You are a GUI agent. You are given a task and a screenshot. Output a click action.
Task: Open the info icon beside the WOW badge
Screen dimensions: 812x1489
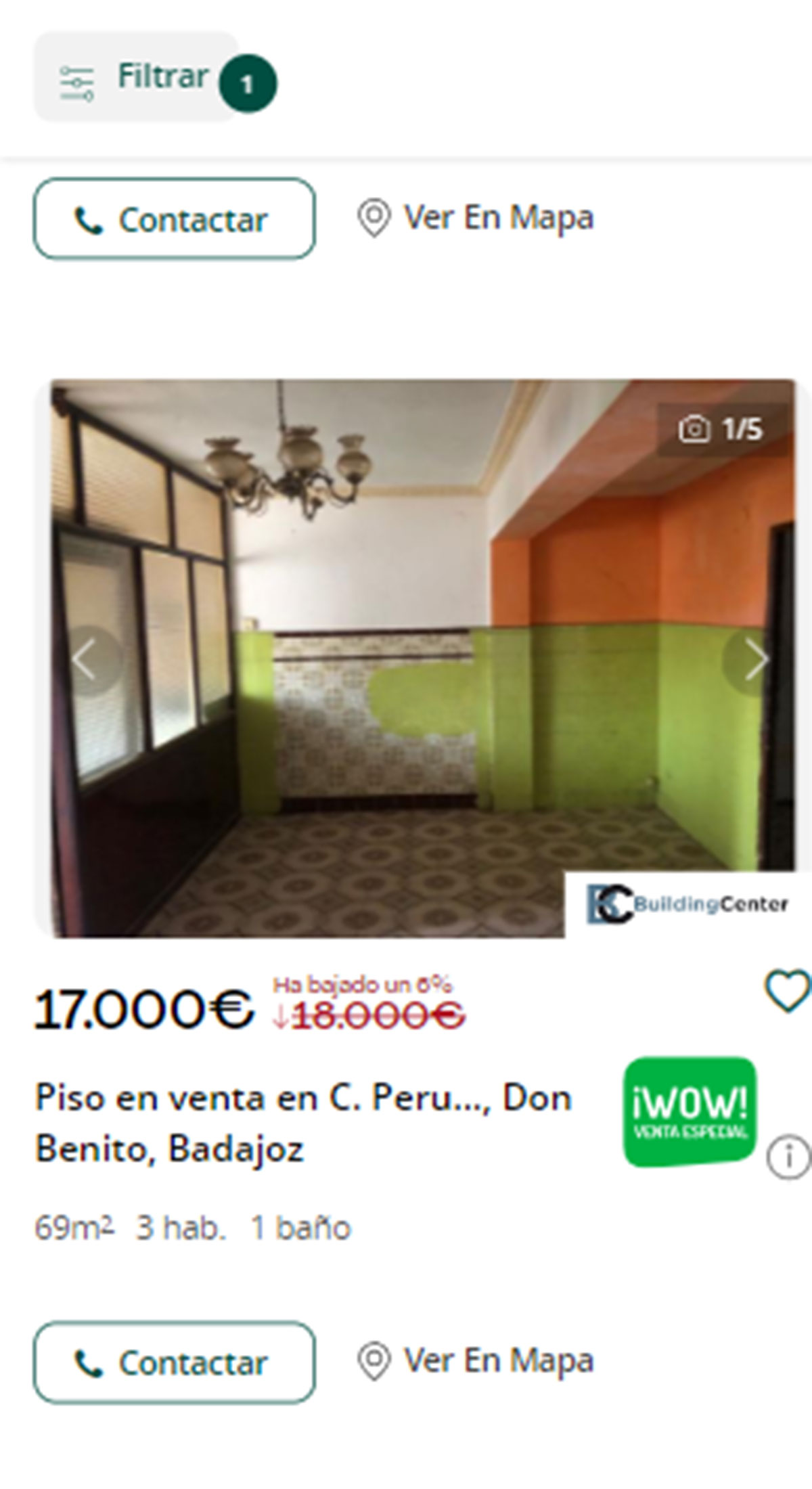tap(788, 1158)
